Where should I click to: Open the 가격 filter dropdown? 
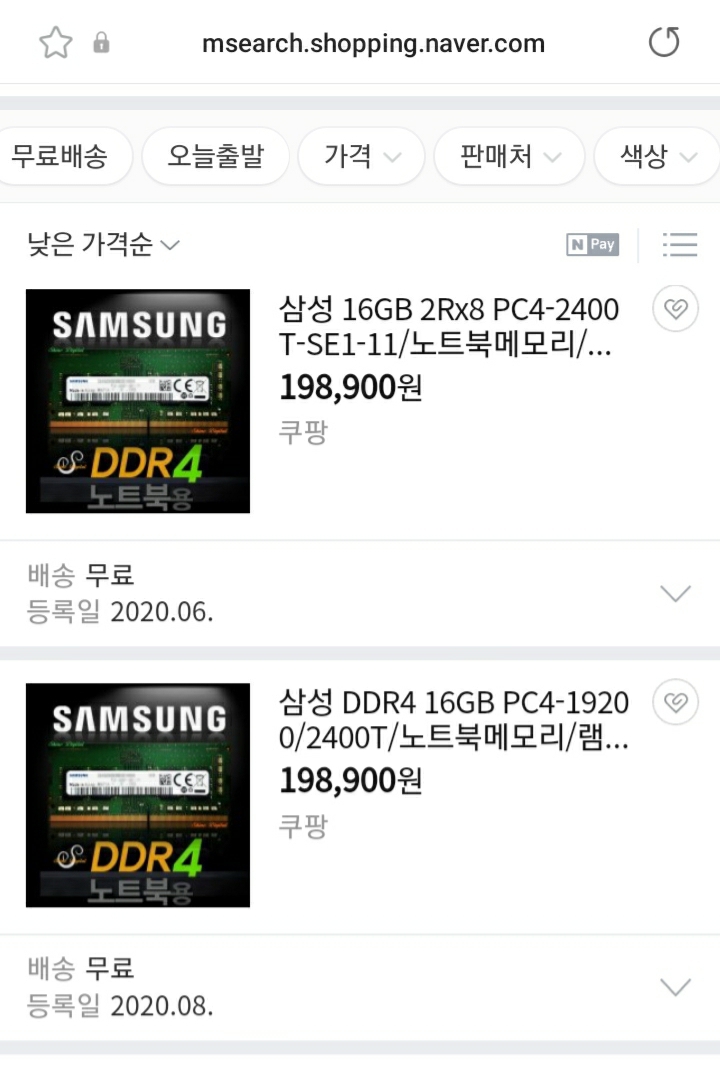pyautogui.click(x=360, y=156)
